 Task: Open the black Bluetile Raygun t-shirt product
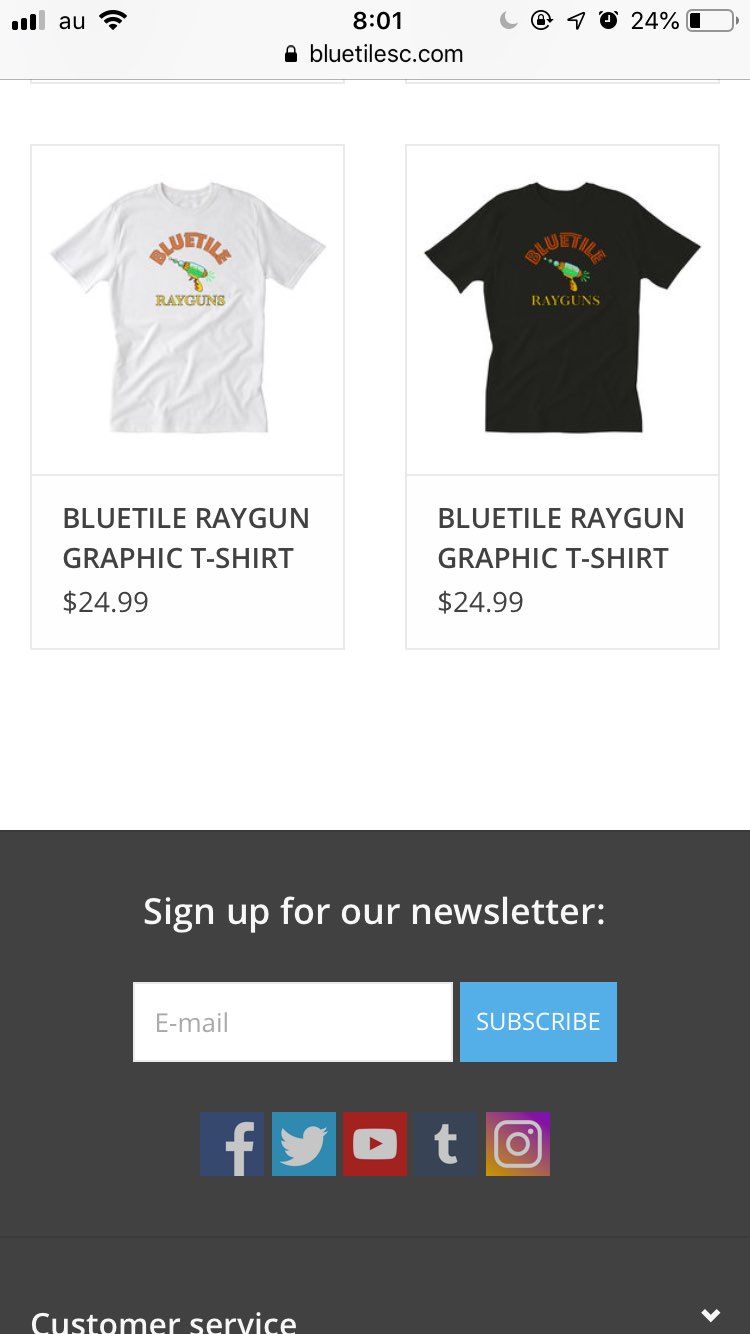562,310
